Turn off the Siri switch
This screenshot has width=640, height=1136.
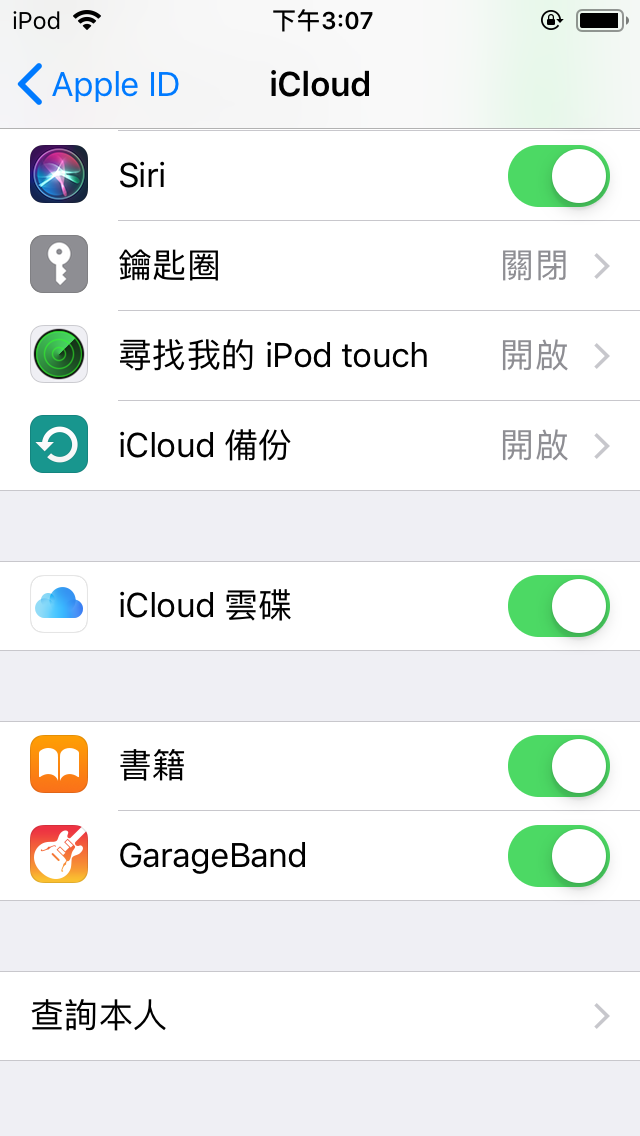click(558, 176)
